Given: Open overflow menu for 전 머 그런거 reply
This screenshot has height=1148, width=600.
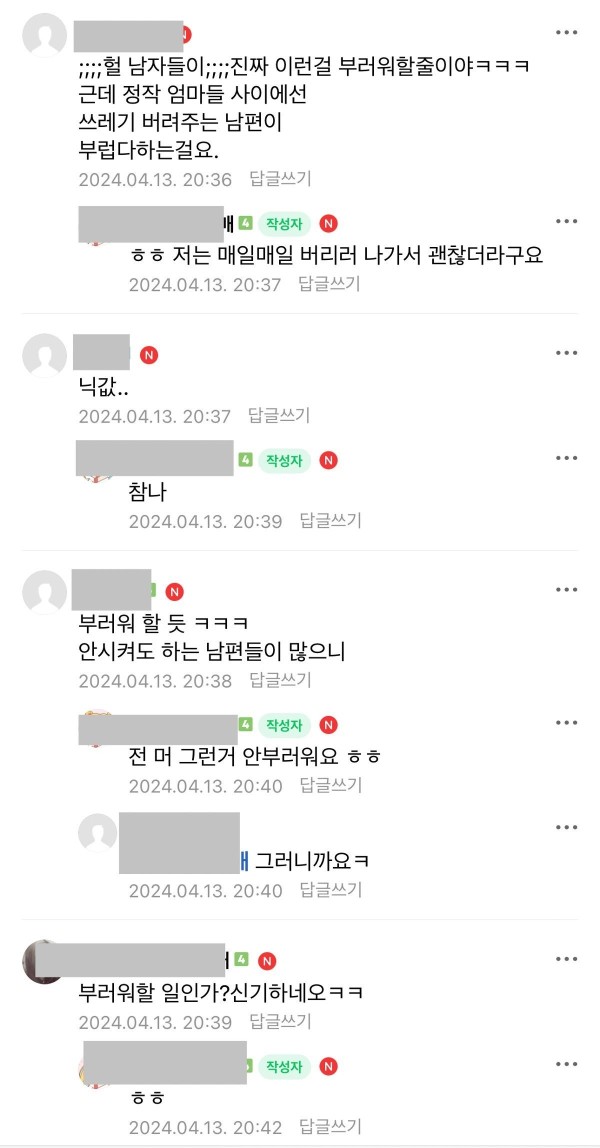Looking at the screenshot, I should [x=567, y=723].
